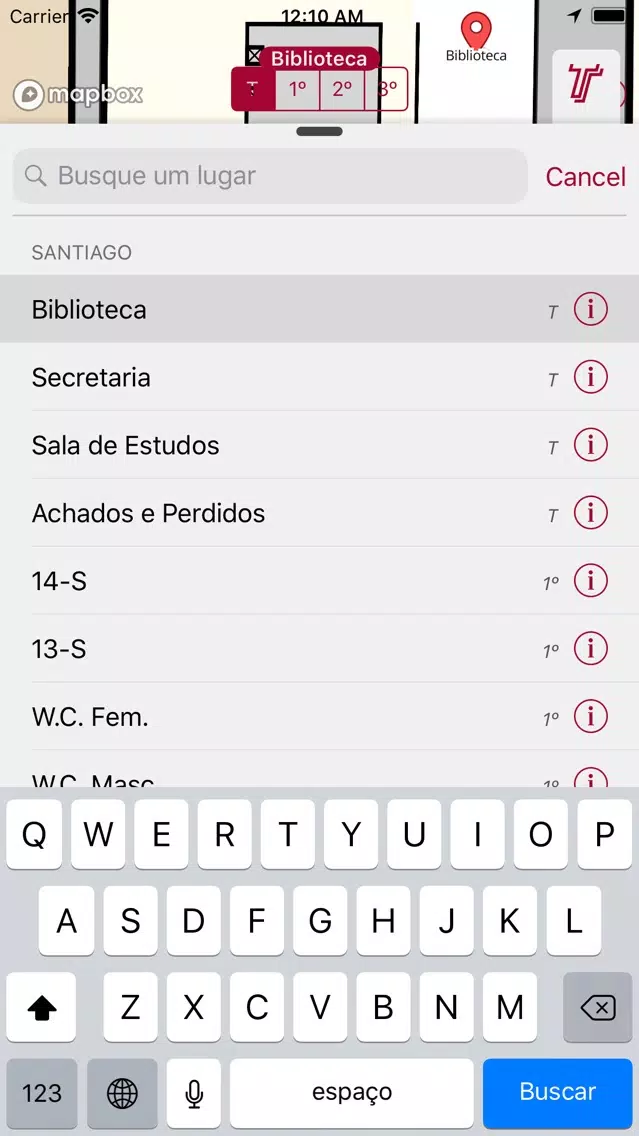Tap the sheet's grabber handle
Viewport: 639px width, 1136px height.
[320, 131]
